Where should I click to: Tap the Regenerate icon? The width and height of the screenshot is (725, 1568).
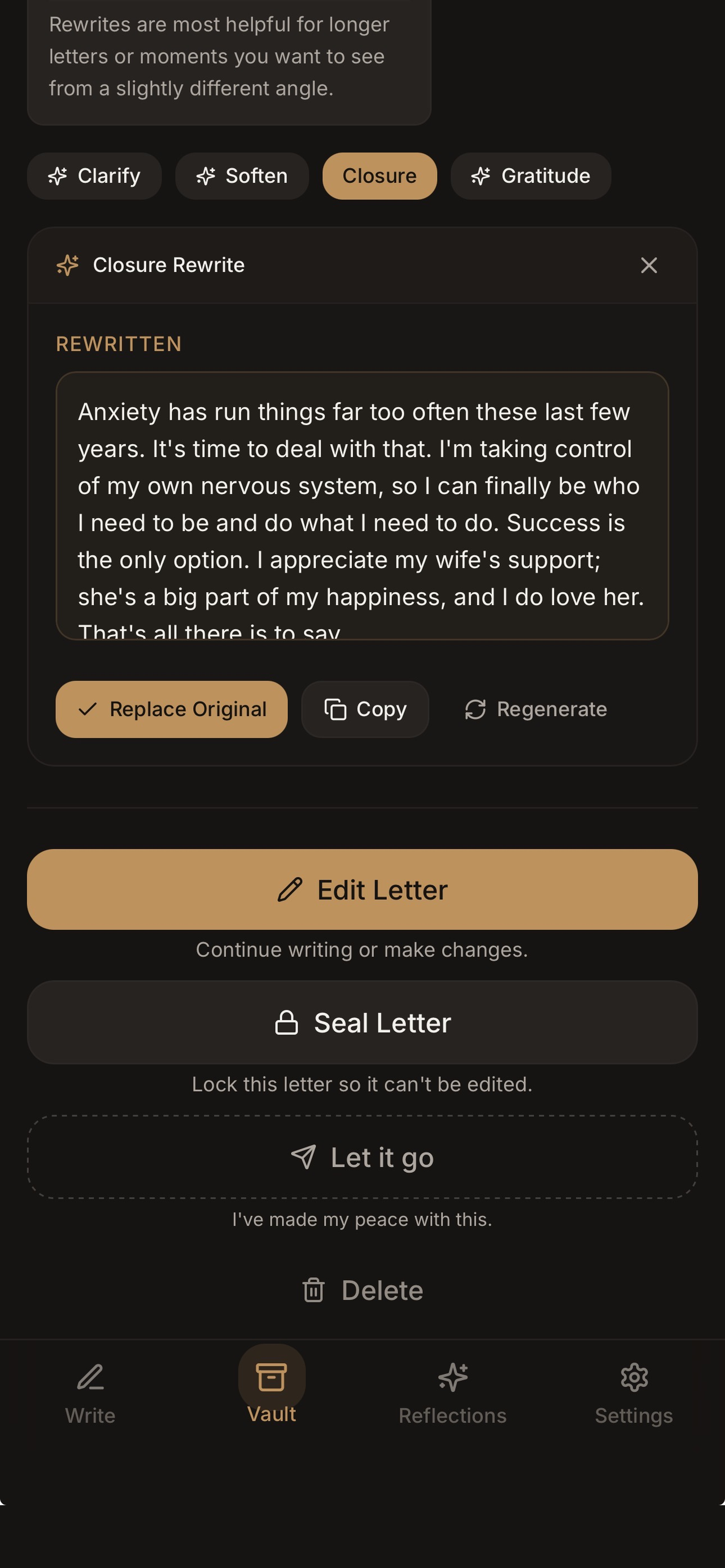476,708
